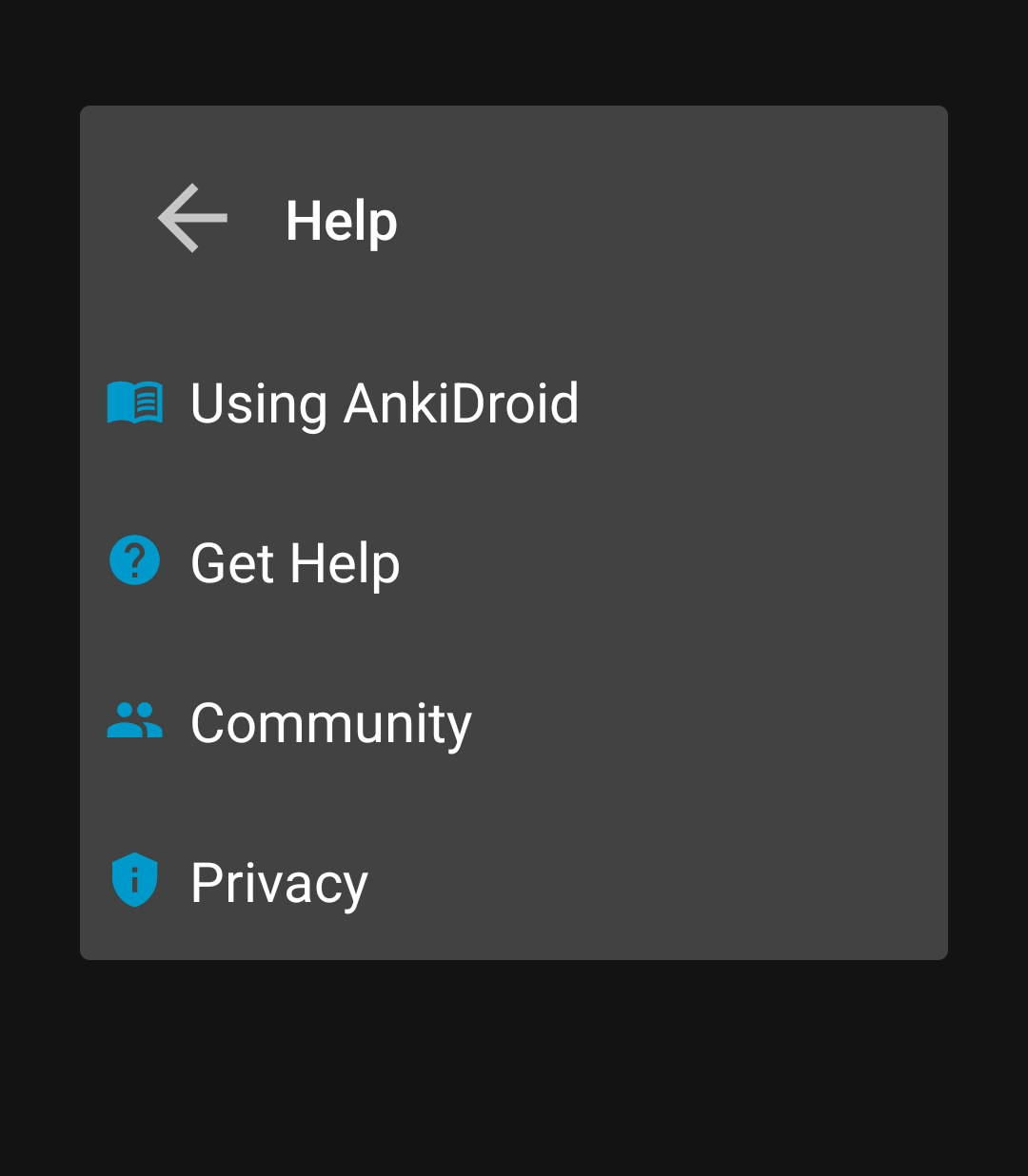This screenshot has width=1028, height=1176.
Task: Click the open book icon beside Using AnkiDroid
Action: 134,403
